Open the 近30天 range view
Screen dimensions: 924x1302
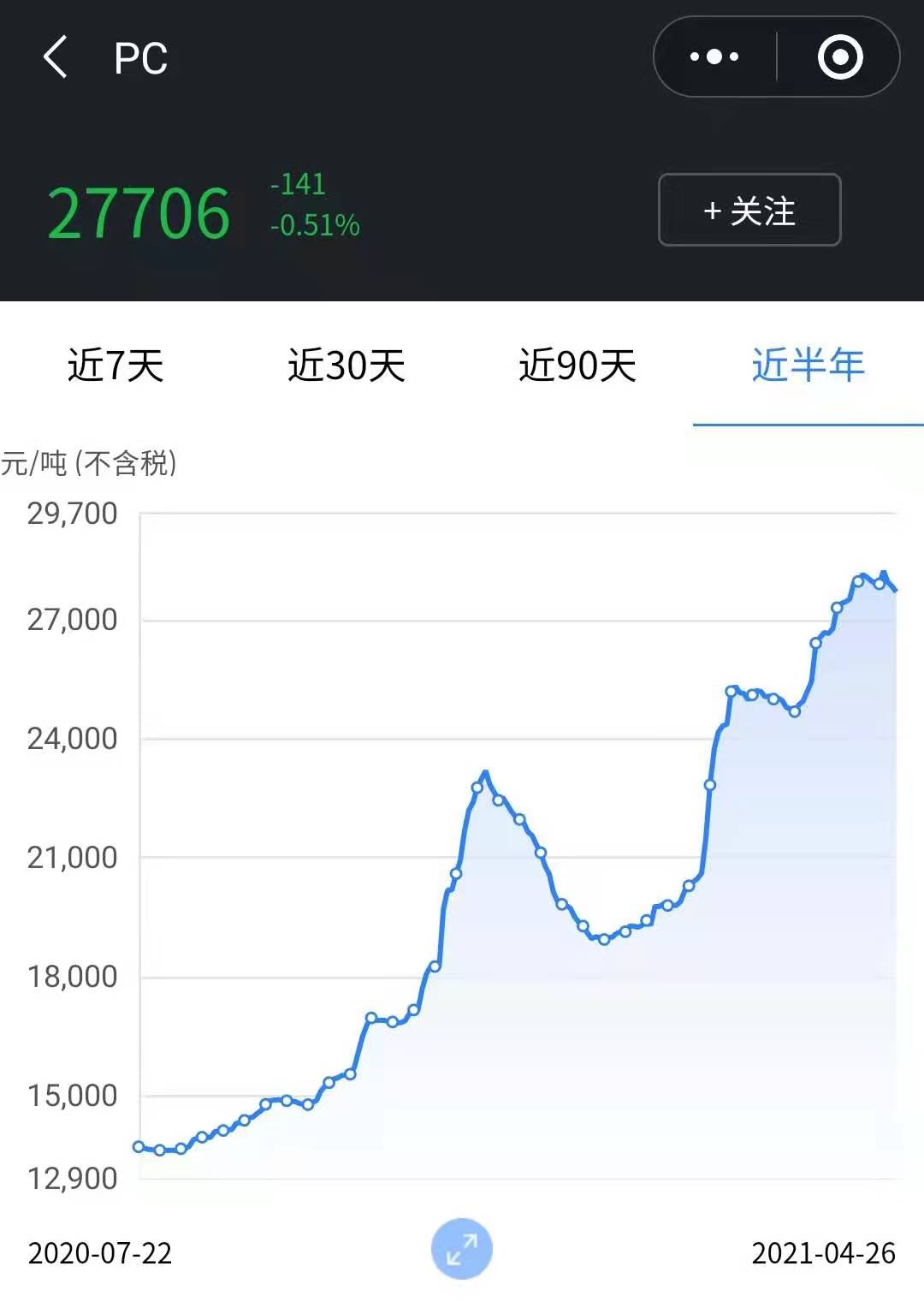coord(346,366)
